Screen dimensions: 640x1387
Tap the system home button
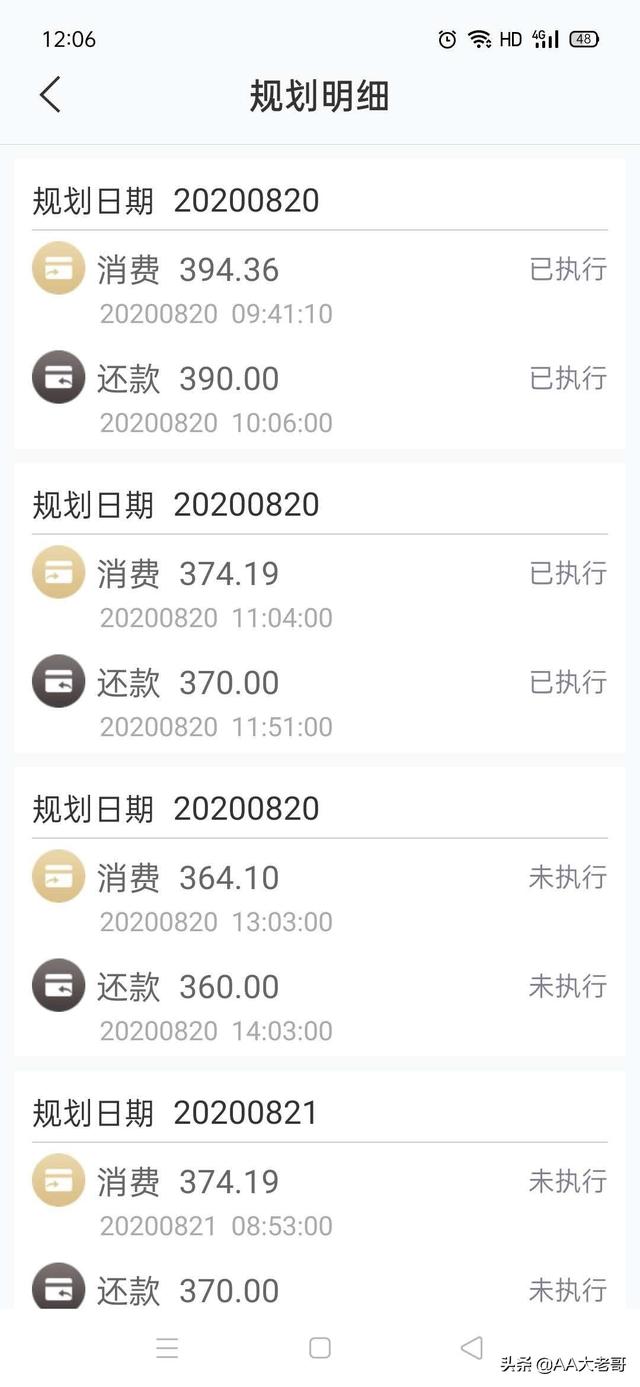(320, 1348)
